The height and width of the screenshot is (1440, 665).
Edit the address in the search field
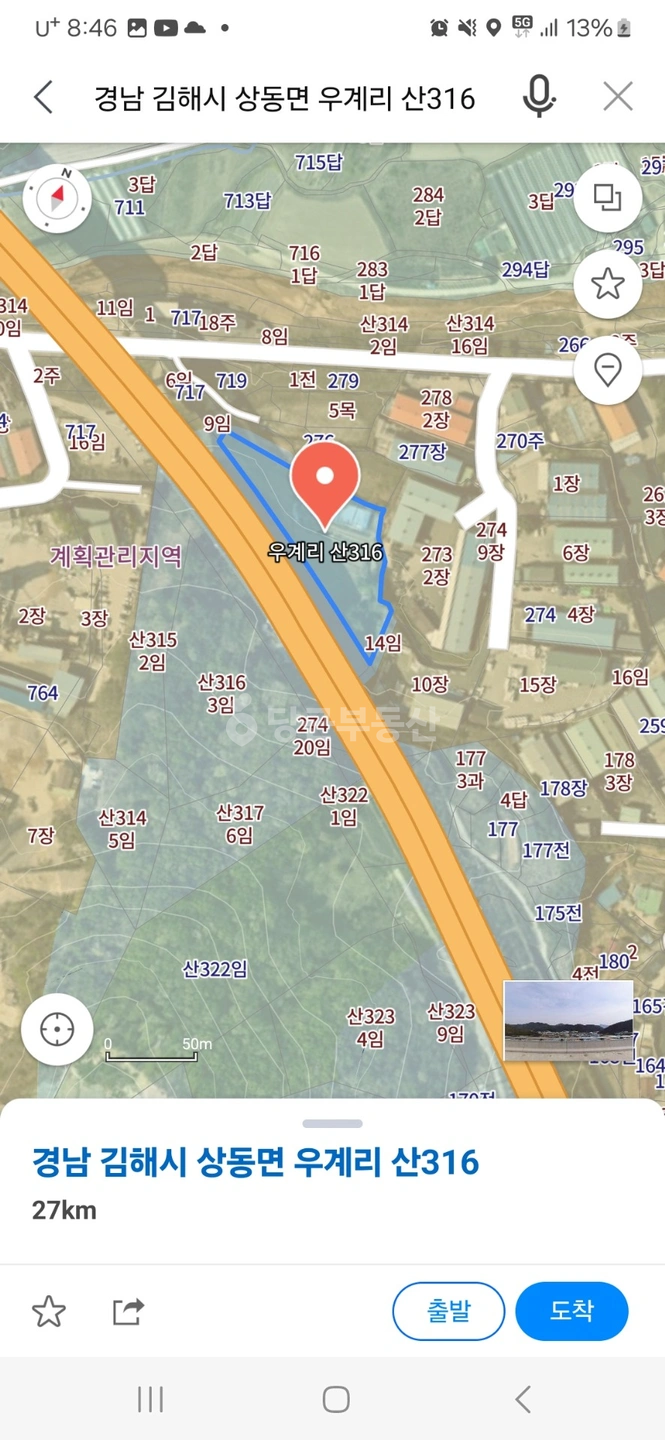(285, 98)
